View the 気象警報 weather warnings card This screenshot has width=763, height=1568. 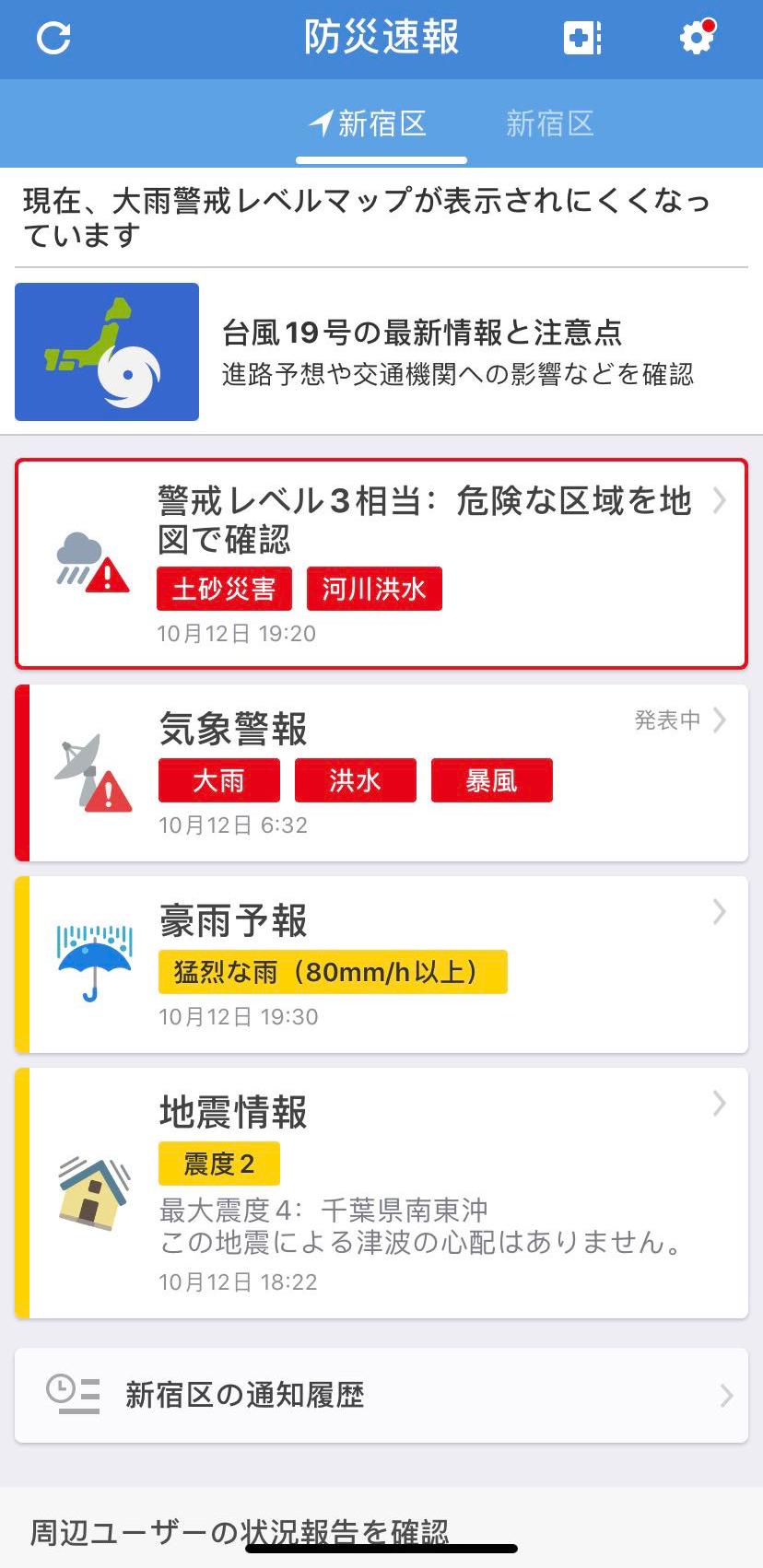(381, 773)
